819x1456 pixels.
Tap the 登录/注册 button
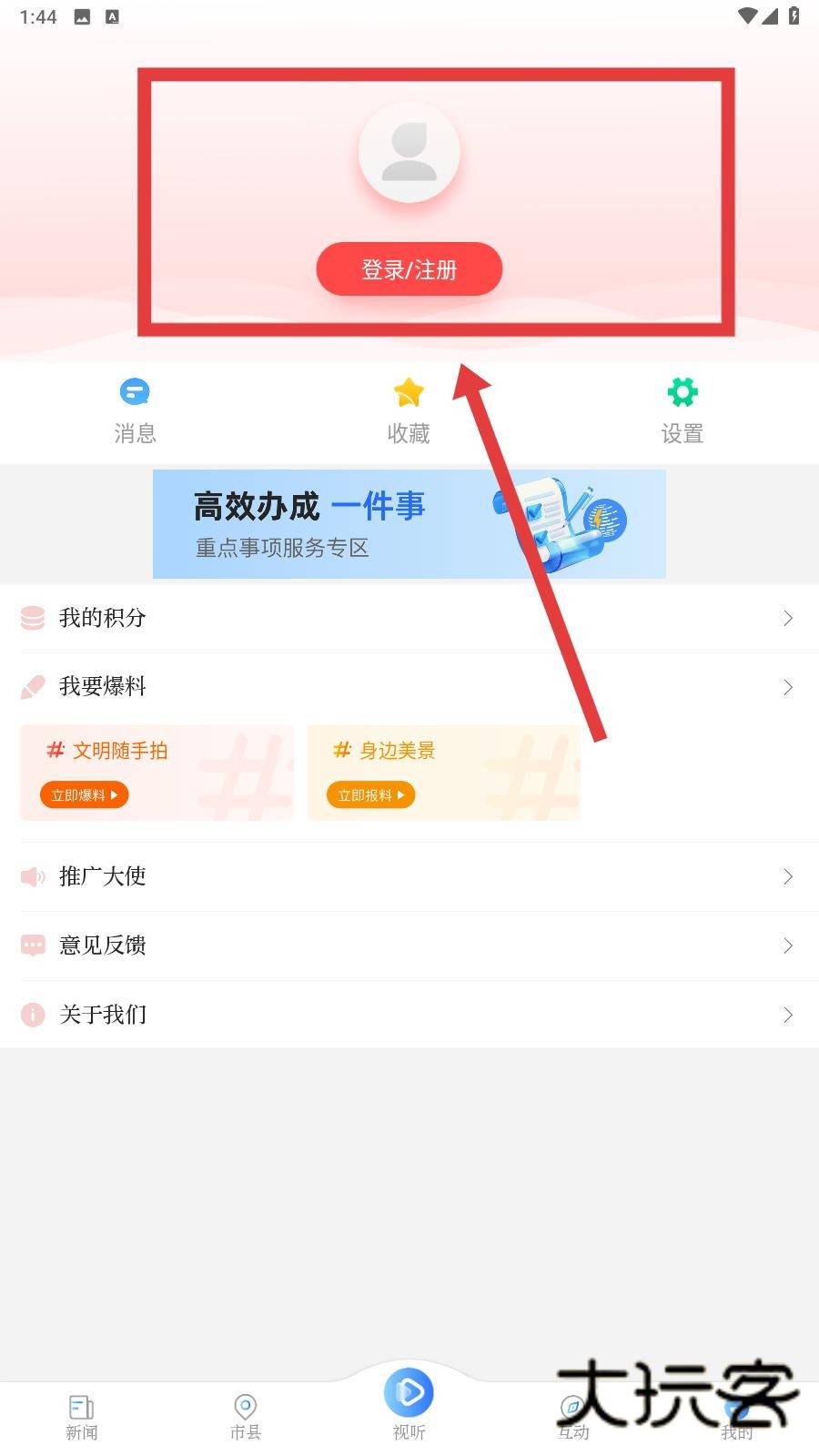click(409, 269)
